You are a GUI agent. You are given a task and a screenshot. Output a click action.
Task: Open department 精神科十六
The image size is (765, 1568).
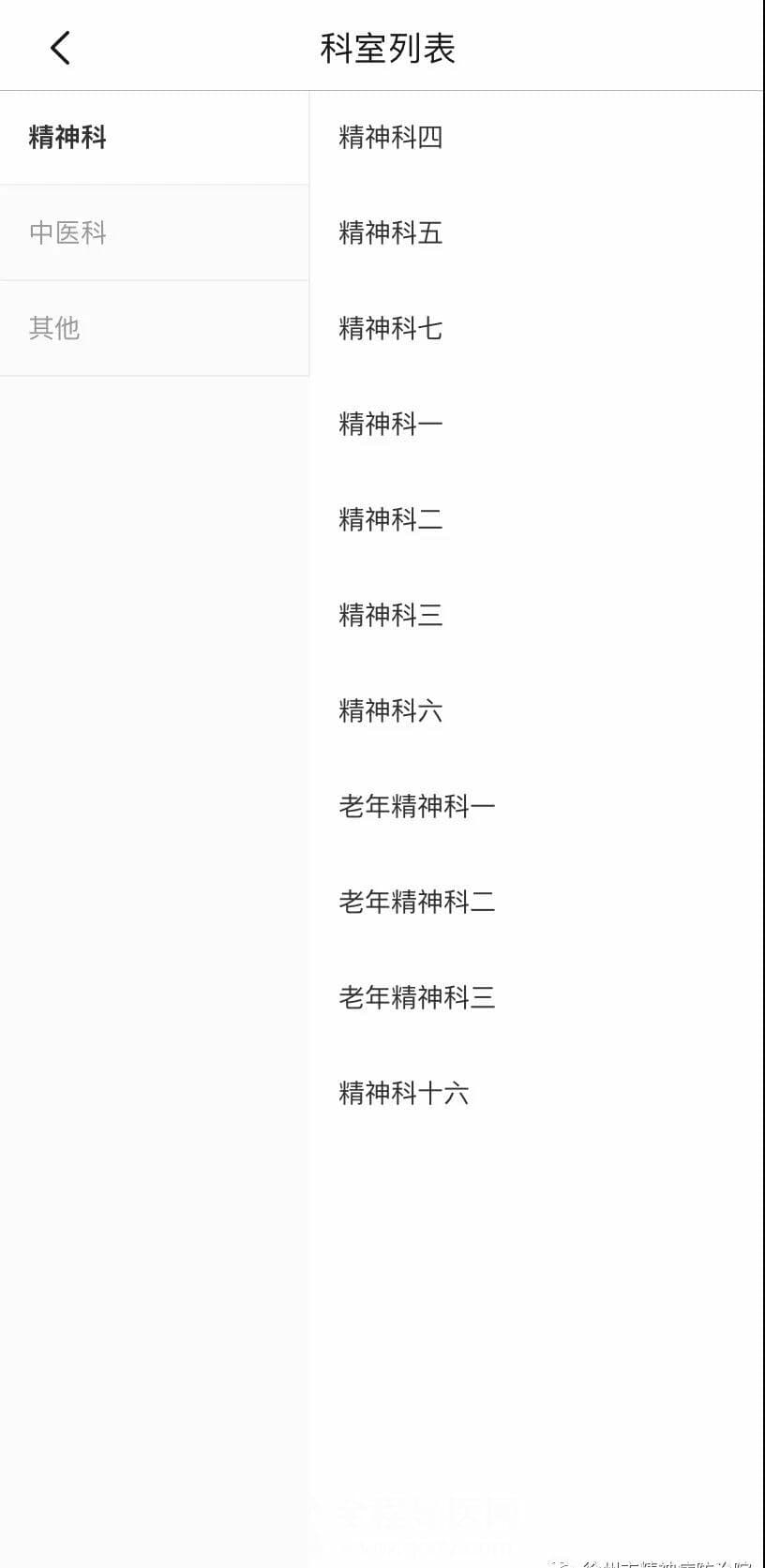537,1094
